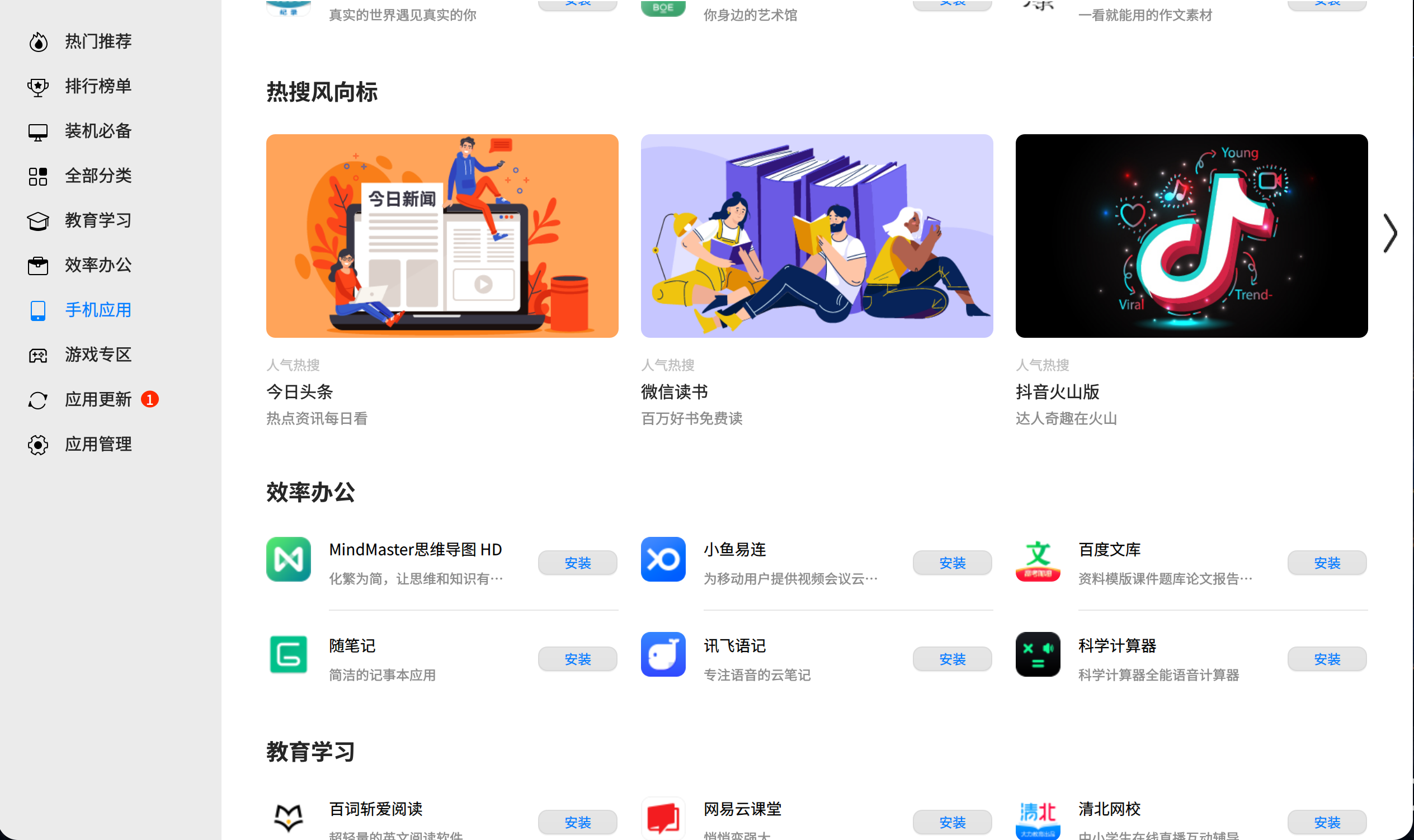1414x840 pixels.
Task: Select 教育学习 in the sidebar
Action: pos(97,220)
